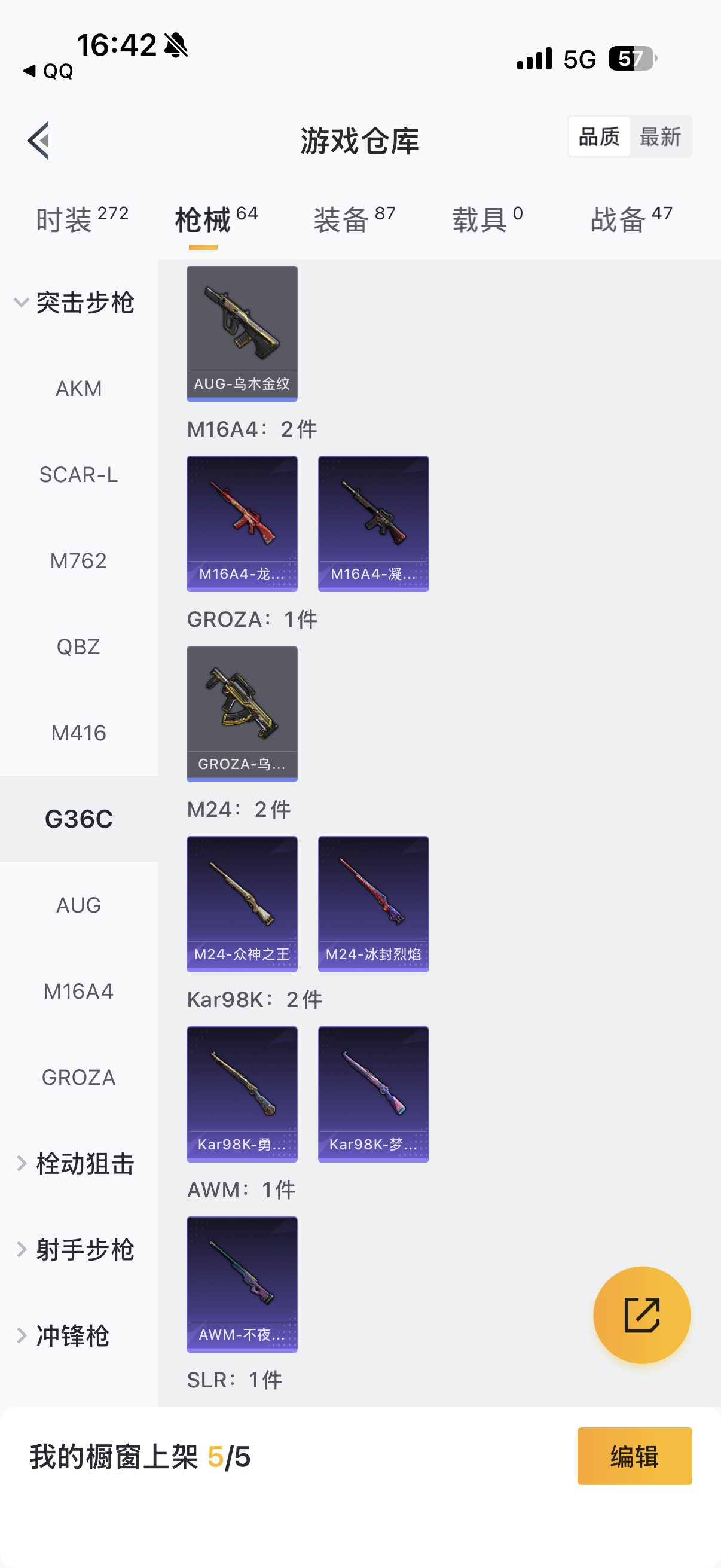Expand the 栓动狙击 category
Viewport: 721px width, 1568px height.
click(x=73, y=1163)
